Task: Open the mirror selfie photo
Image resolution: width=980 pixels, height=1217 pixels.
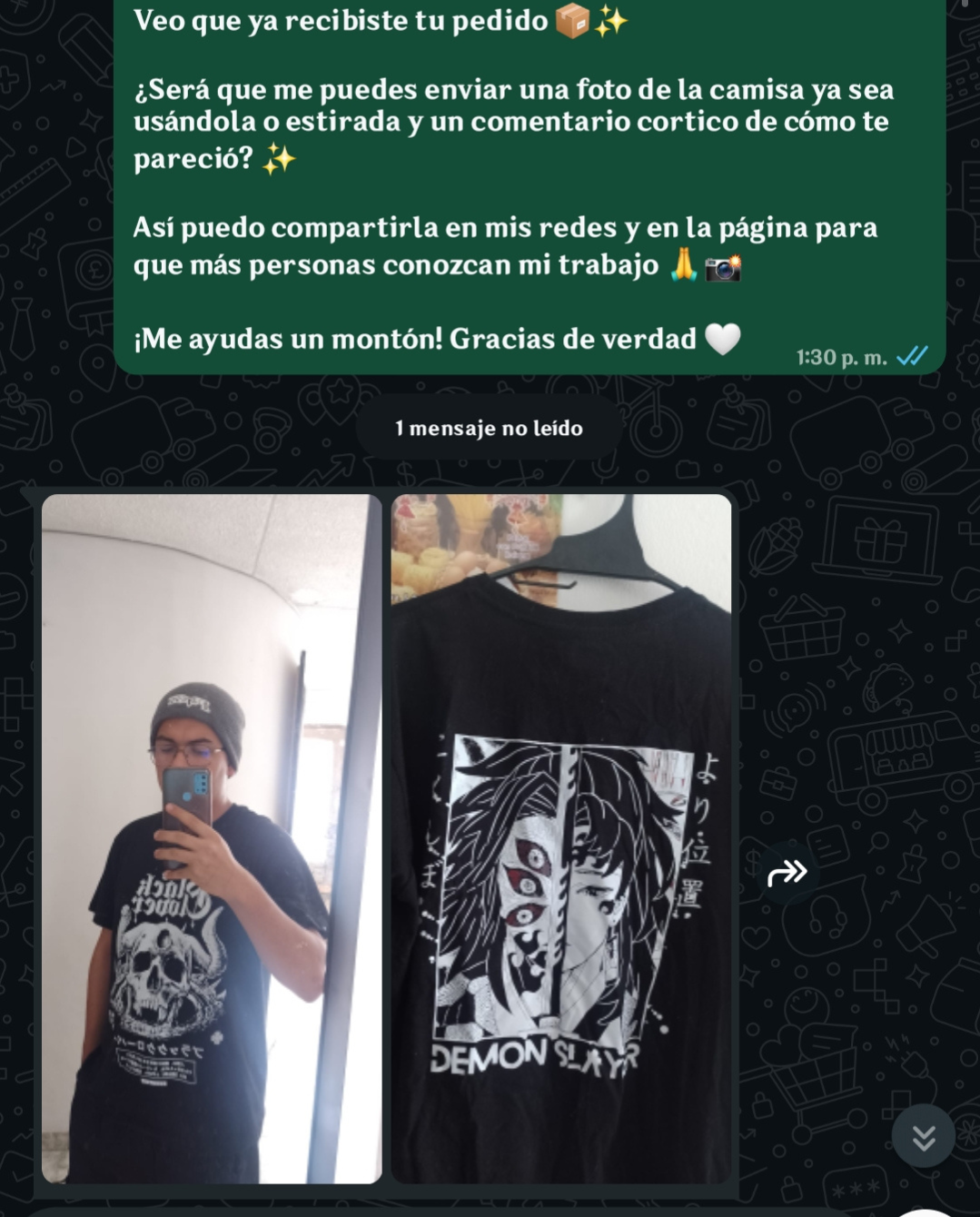Action: coord(212,837)
